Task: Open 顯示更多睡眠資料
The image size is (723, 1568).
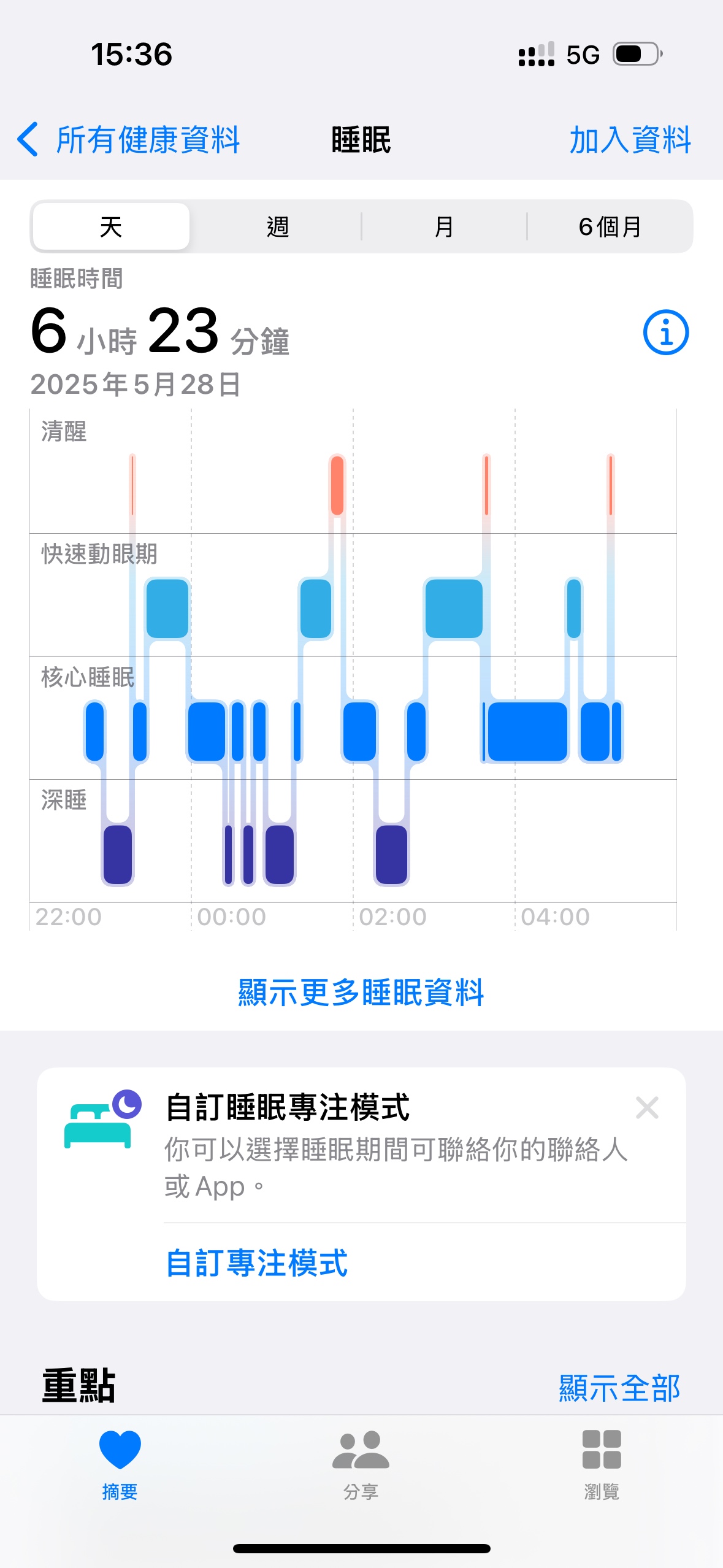Action: (x=361, y=992)
